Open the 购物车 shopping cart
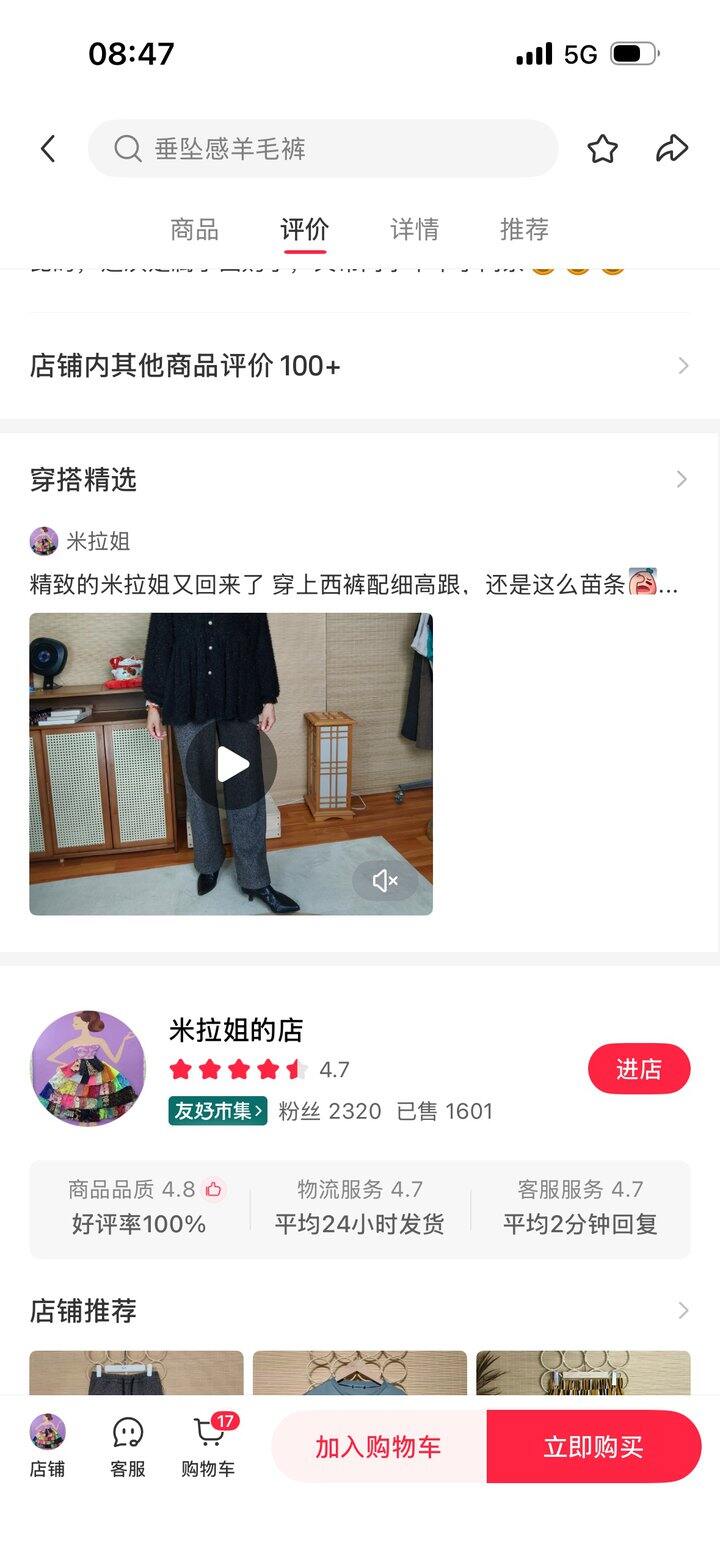Screen dimensions: 720x1560 [208, 1446]
